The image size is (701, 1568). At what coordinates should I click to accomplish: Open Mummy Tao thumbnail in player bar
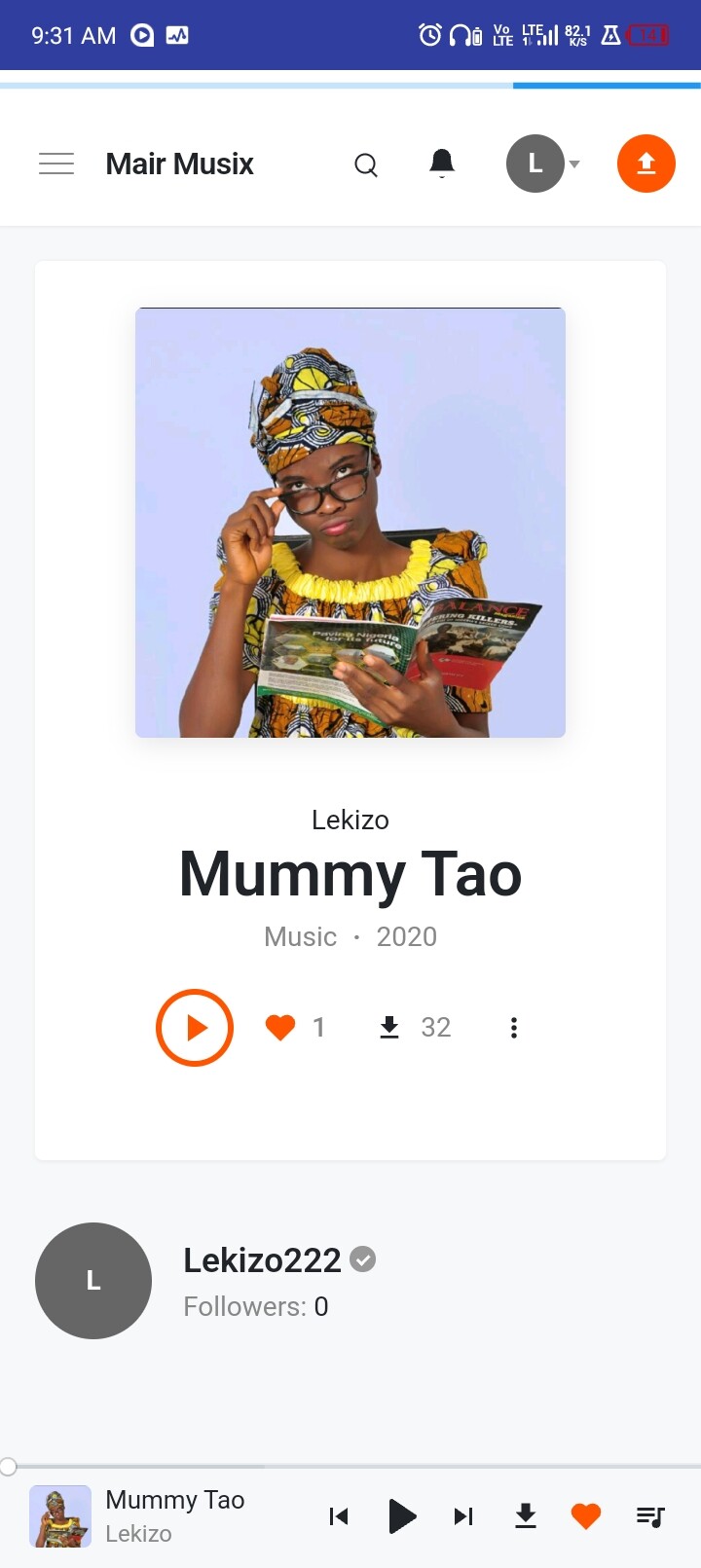pos(60,1516)
